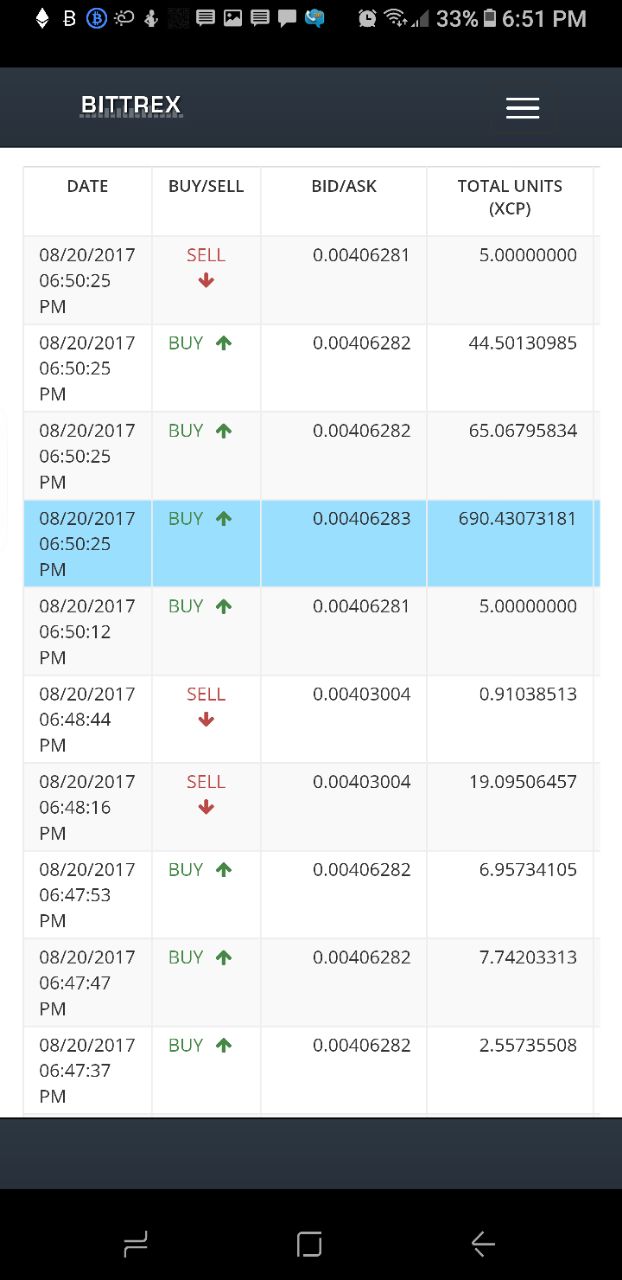Go to the home screen
622x1280 pixels.
point(310,1243)
